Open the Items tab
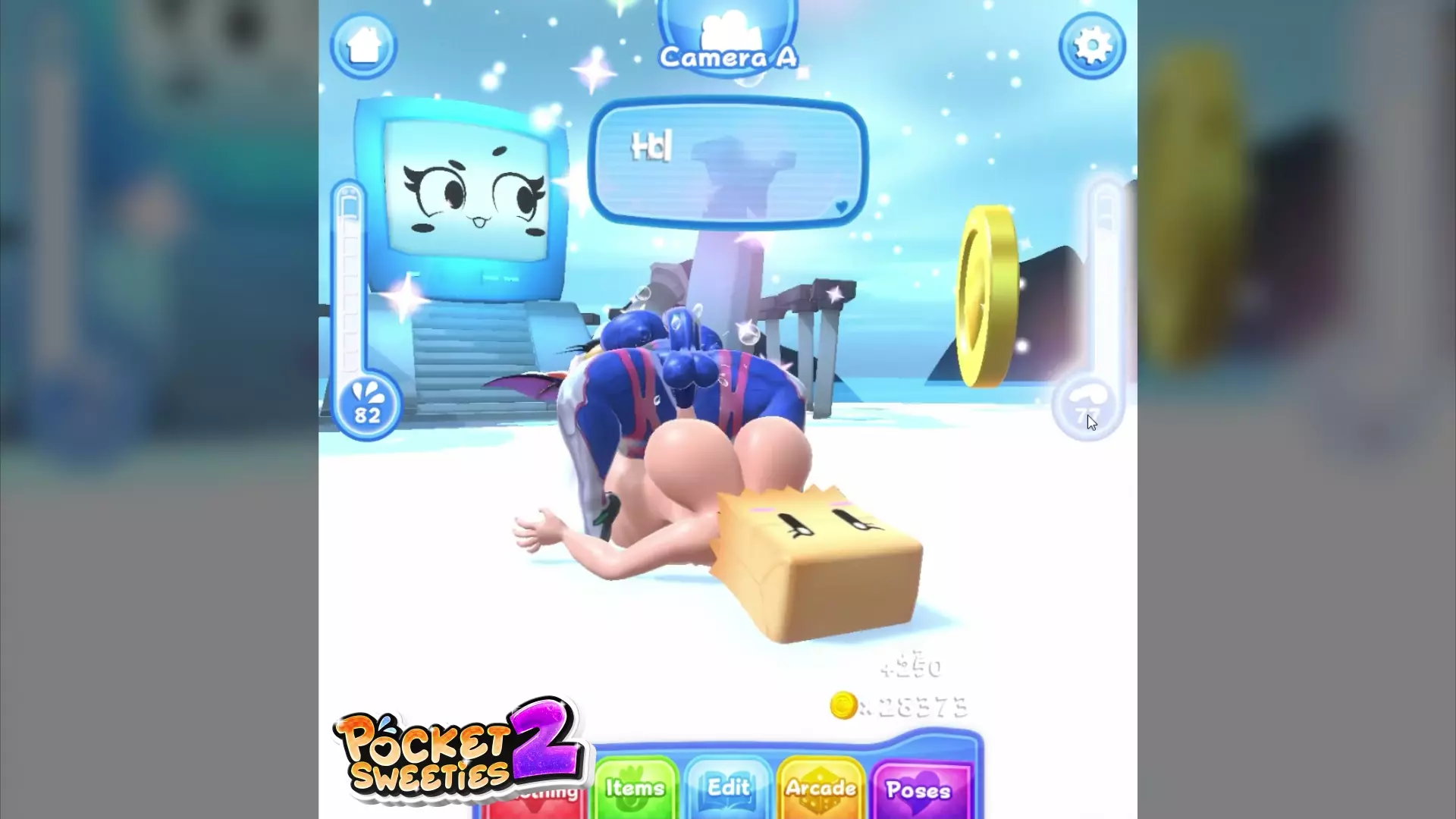Image resolution: width=1456 pixels, height=819 pixels. coord(635,789)
